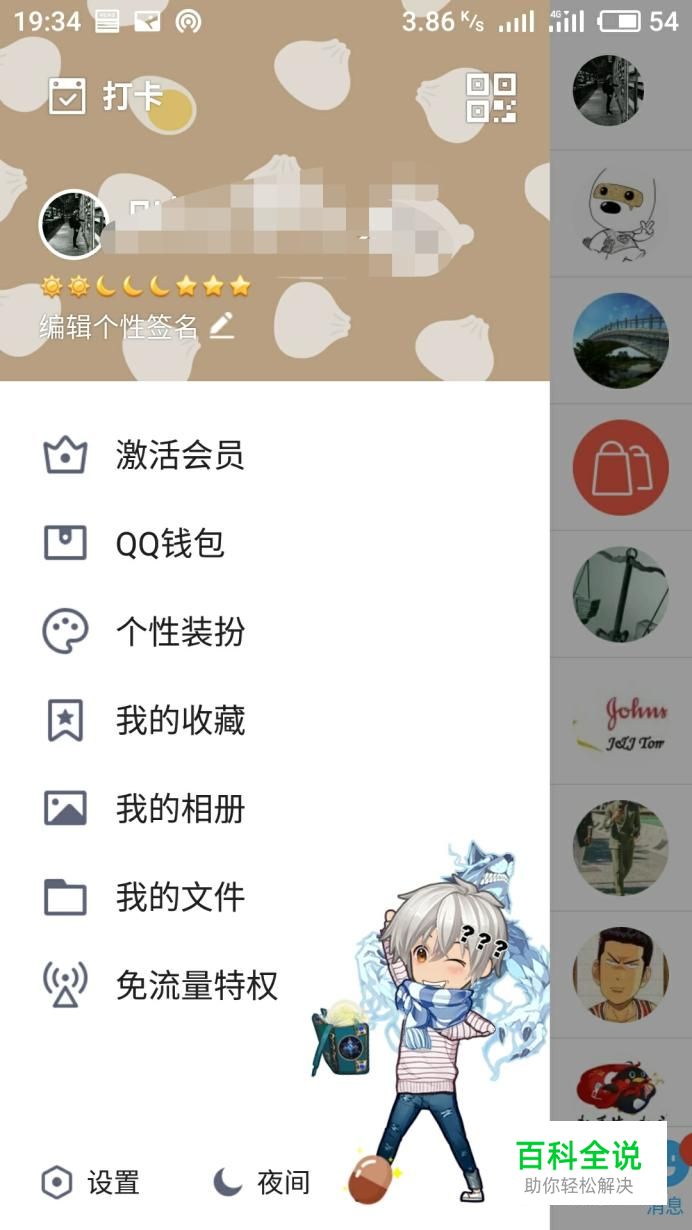Screen dimensions: 692x1230
Task: Open 设置 settings
Action: [90, 1183]
